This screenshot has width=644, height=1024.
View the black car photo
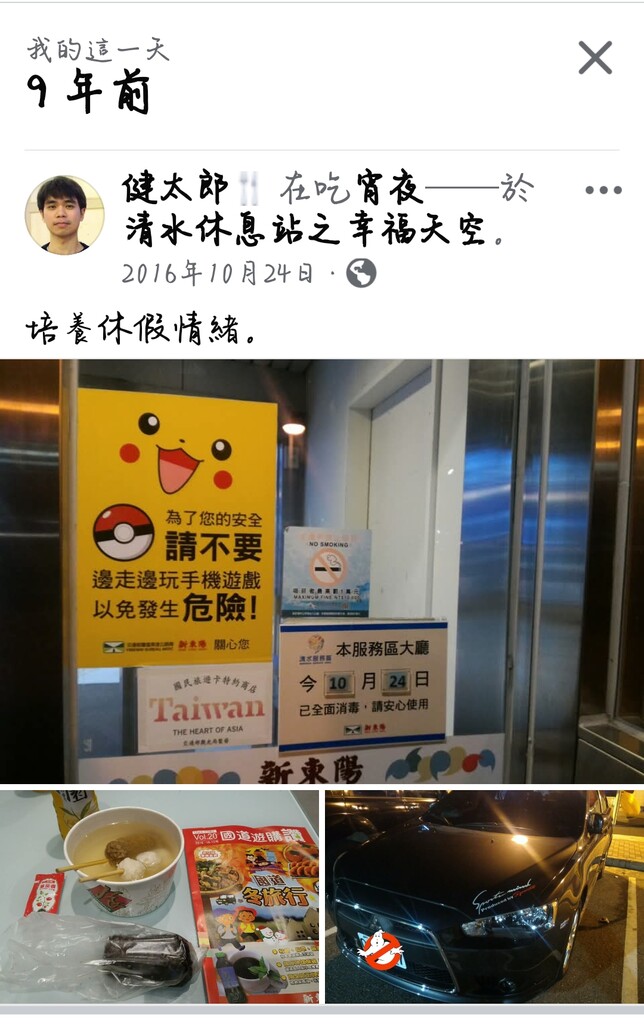[484, 895]
